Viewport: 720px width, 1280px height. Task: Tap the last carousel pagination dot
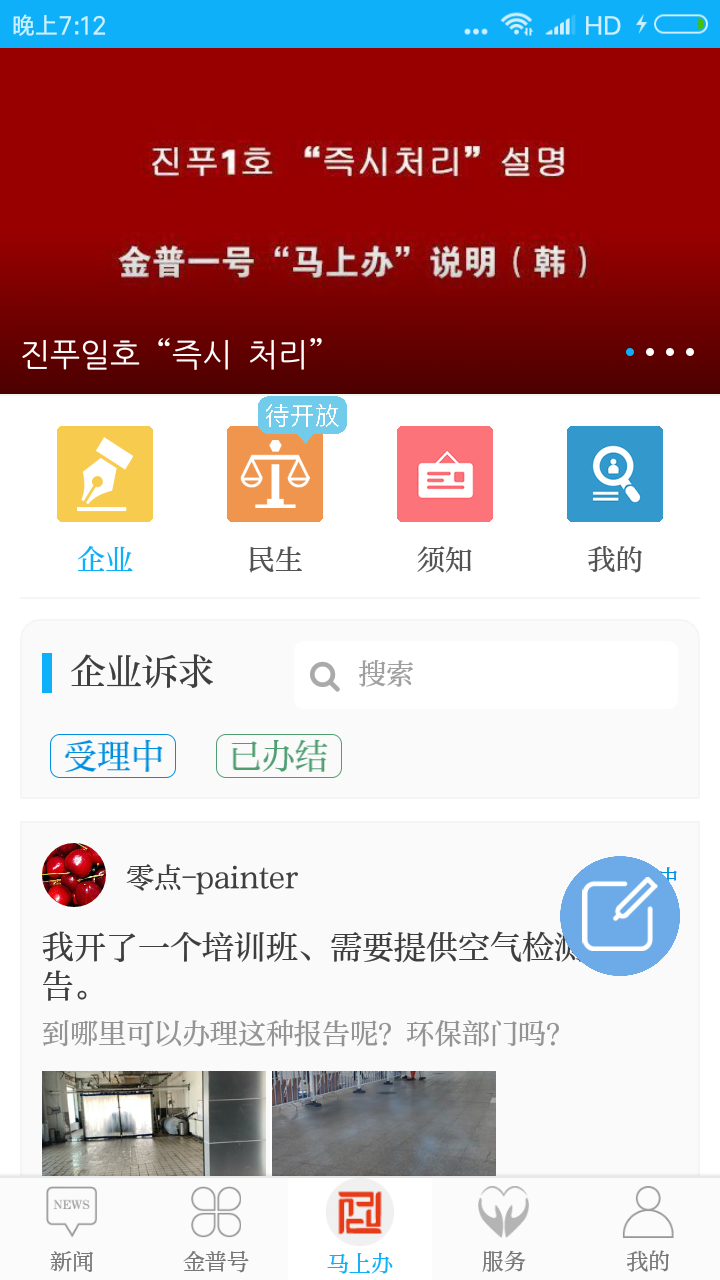coord(688,352)
